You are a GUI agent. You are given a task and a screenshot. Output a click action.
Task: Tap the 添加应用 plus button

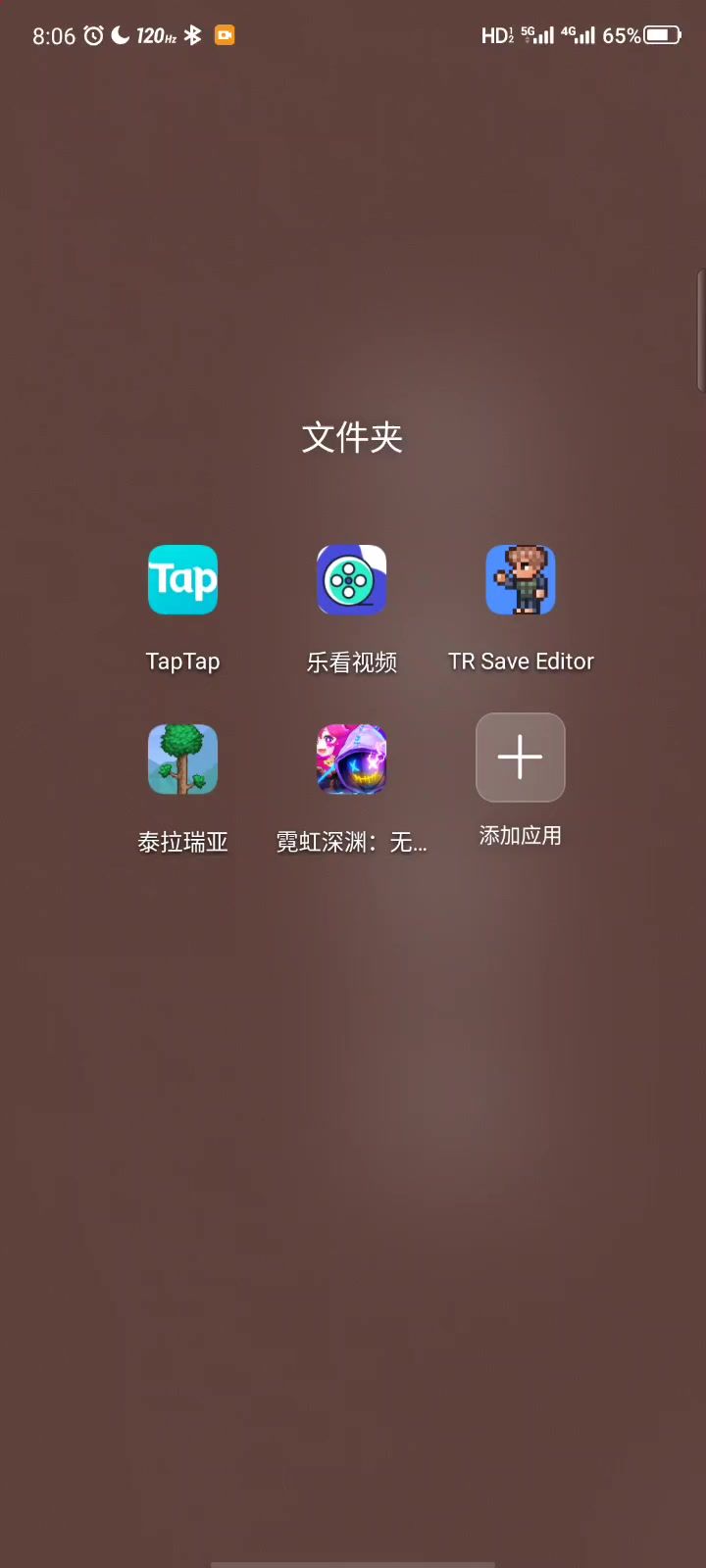tap(521, 758)
